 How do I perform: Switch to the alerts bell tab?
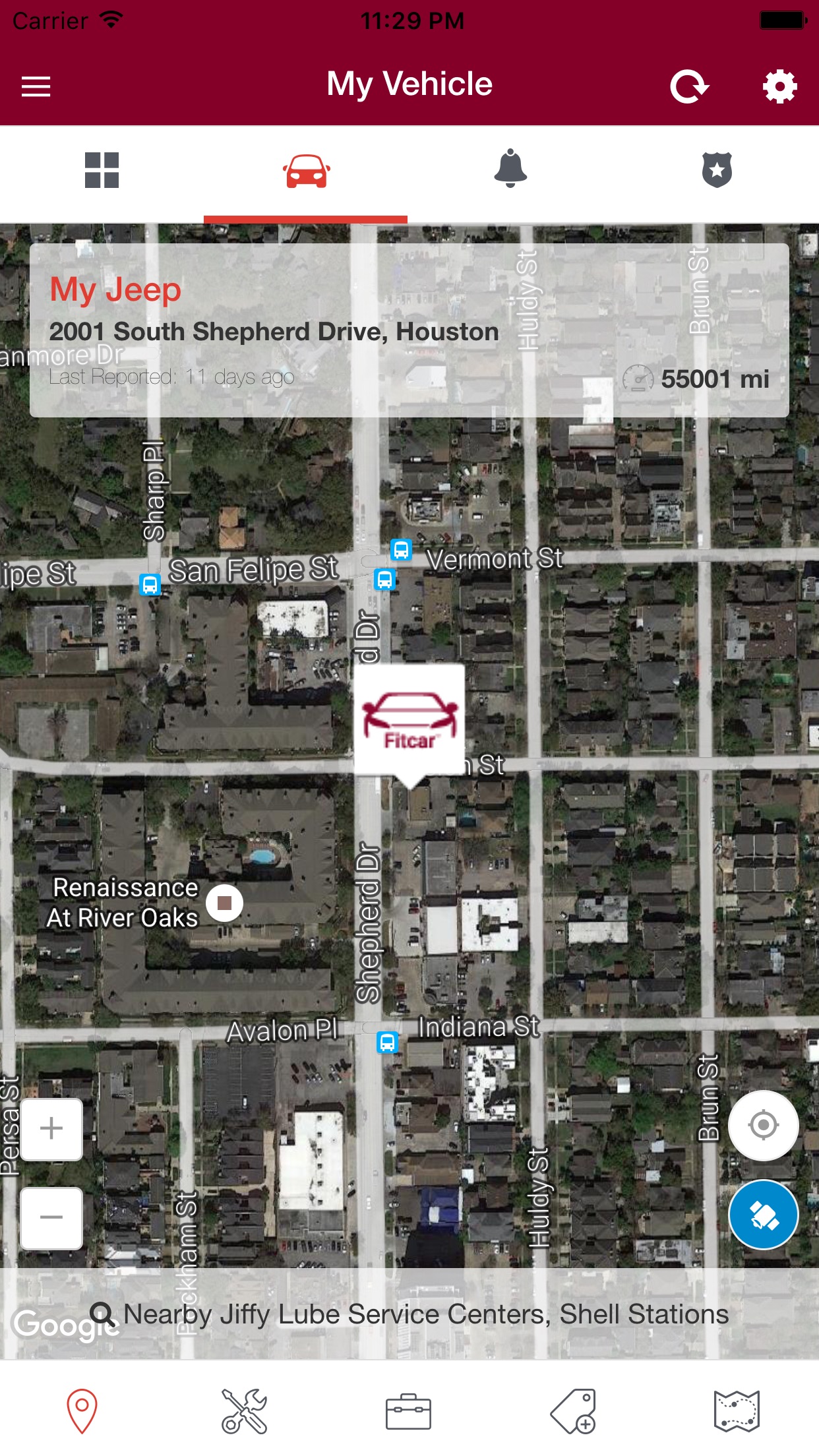pos(510,169)
